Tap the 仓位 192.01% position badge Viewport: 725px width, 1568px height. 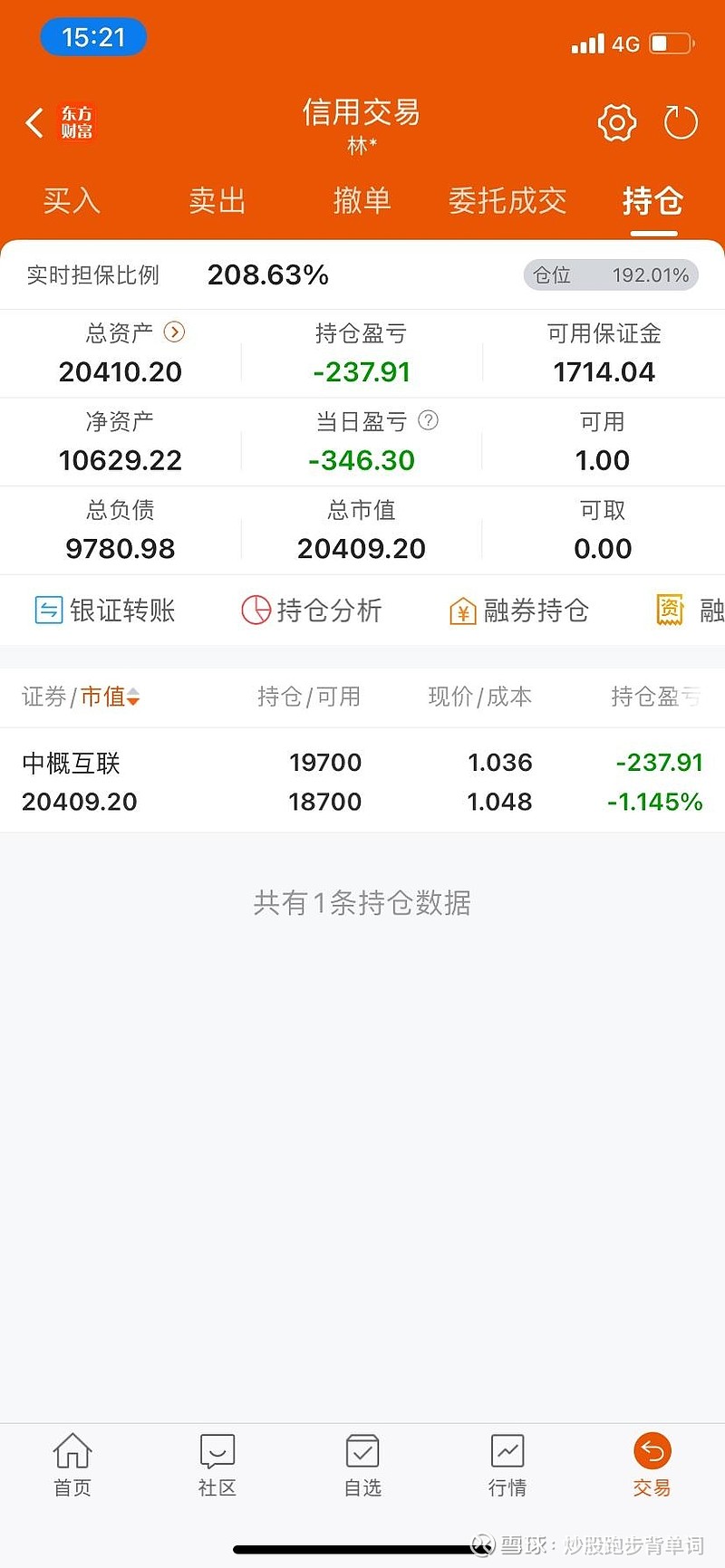611,274
